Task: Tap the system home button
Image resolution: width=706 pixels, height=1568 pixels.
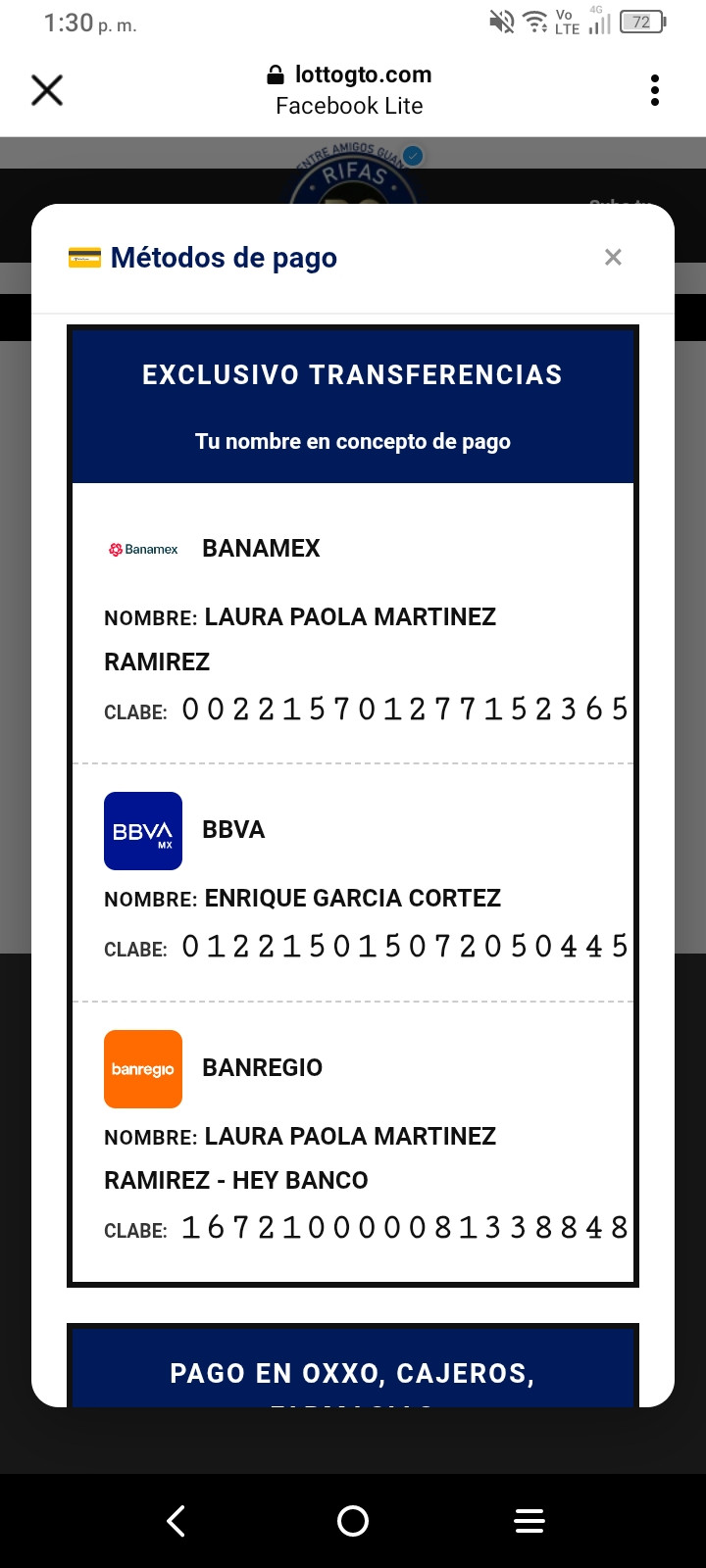Action: coord(353,1521)
